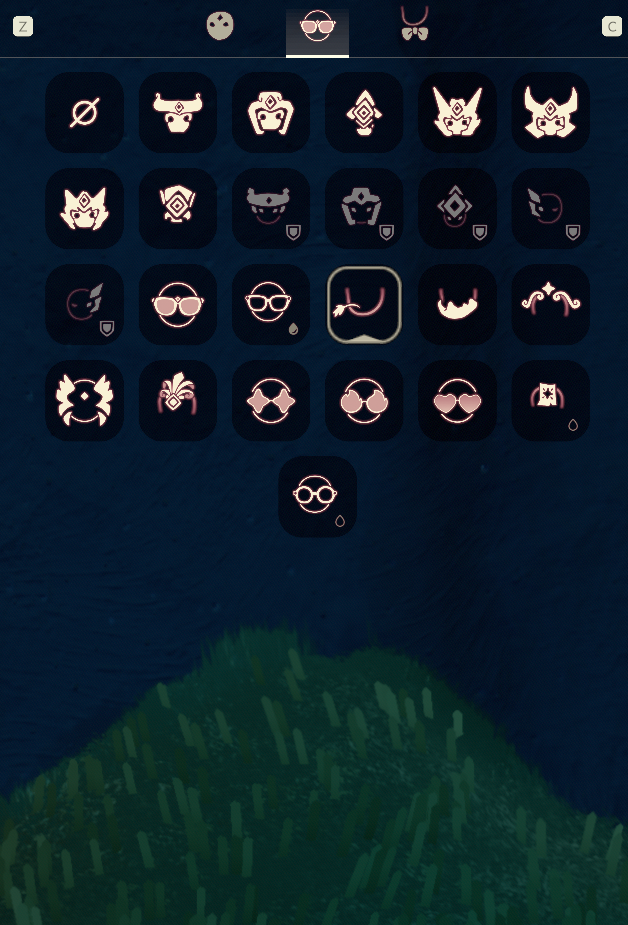This screenshot has width=628, height=925.
Task: Choose the white cat-eye glasses
Action: pos(271,305)
